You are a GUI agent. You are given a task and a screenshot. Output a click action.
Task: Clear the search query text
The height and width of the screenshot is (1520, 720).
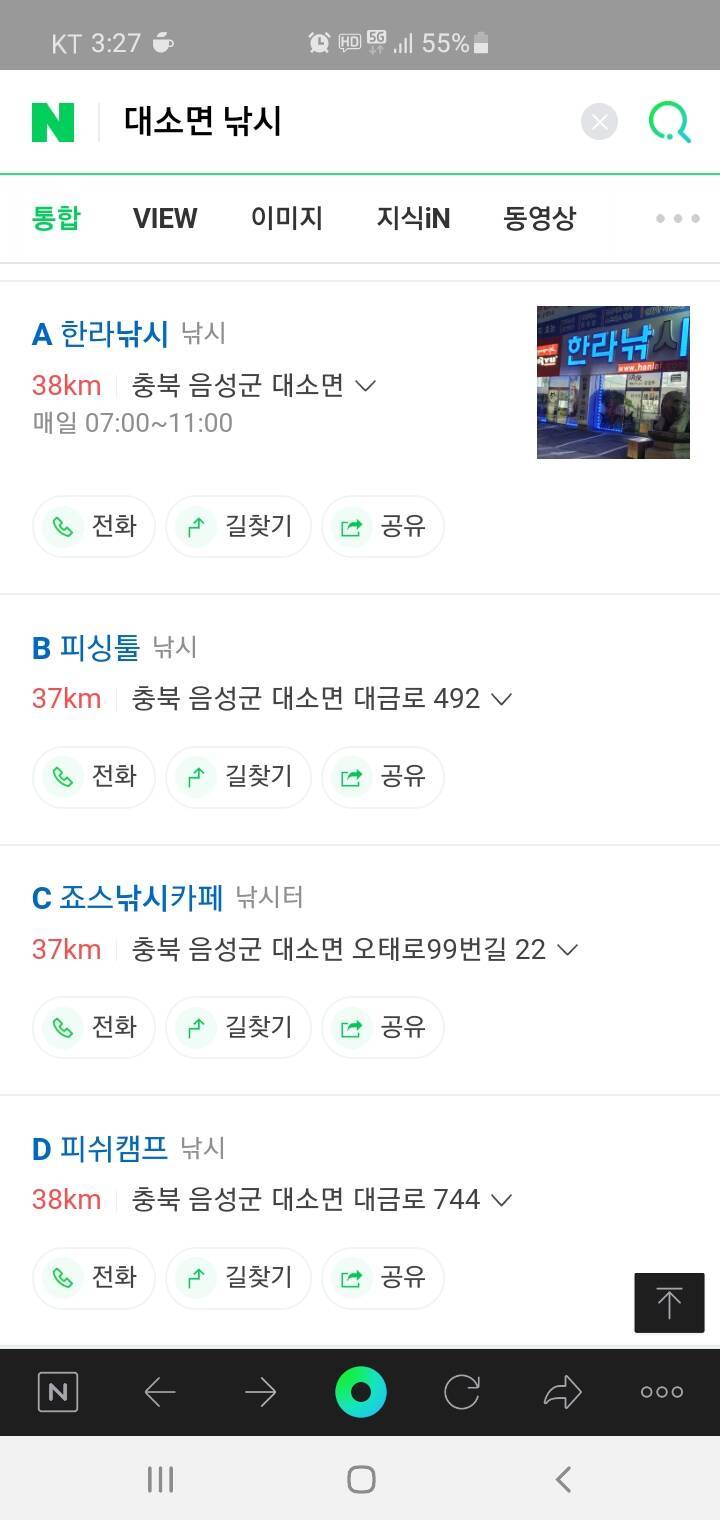pyautogui.click(x=599, y=122)
